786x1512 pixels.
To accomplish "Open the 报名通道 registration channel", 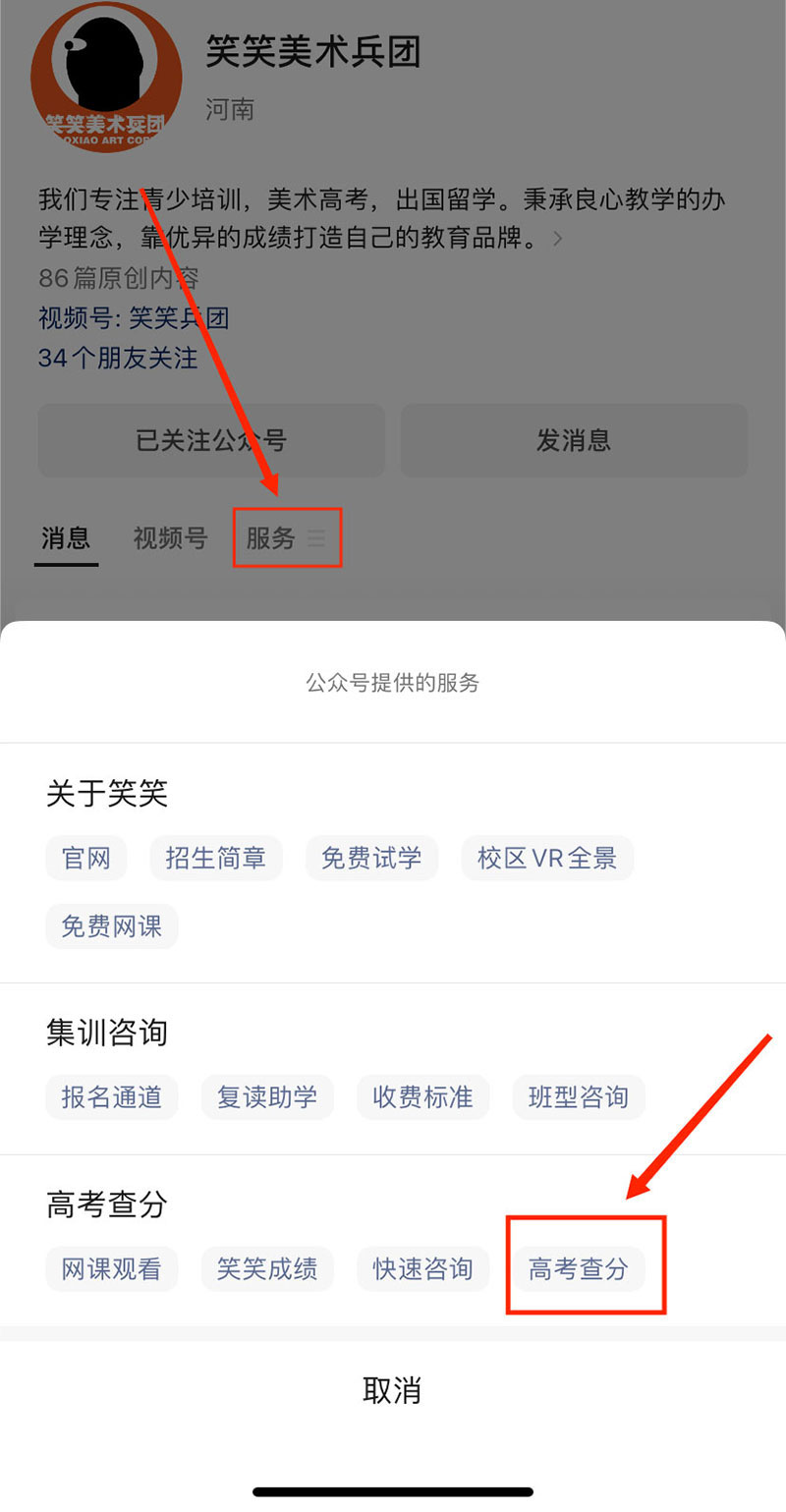I will [x=112, y=1096].
